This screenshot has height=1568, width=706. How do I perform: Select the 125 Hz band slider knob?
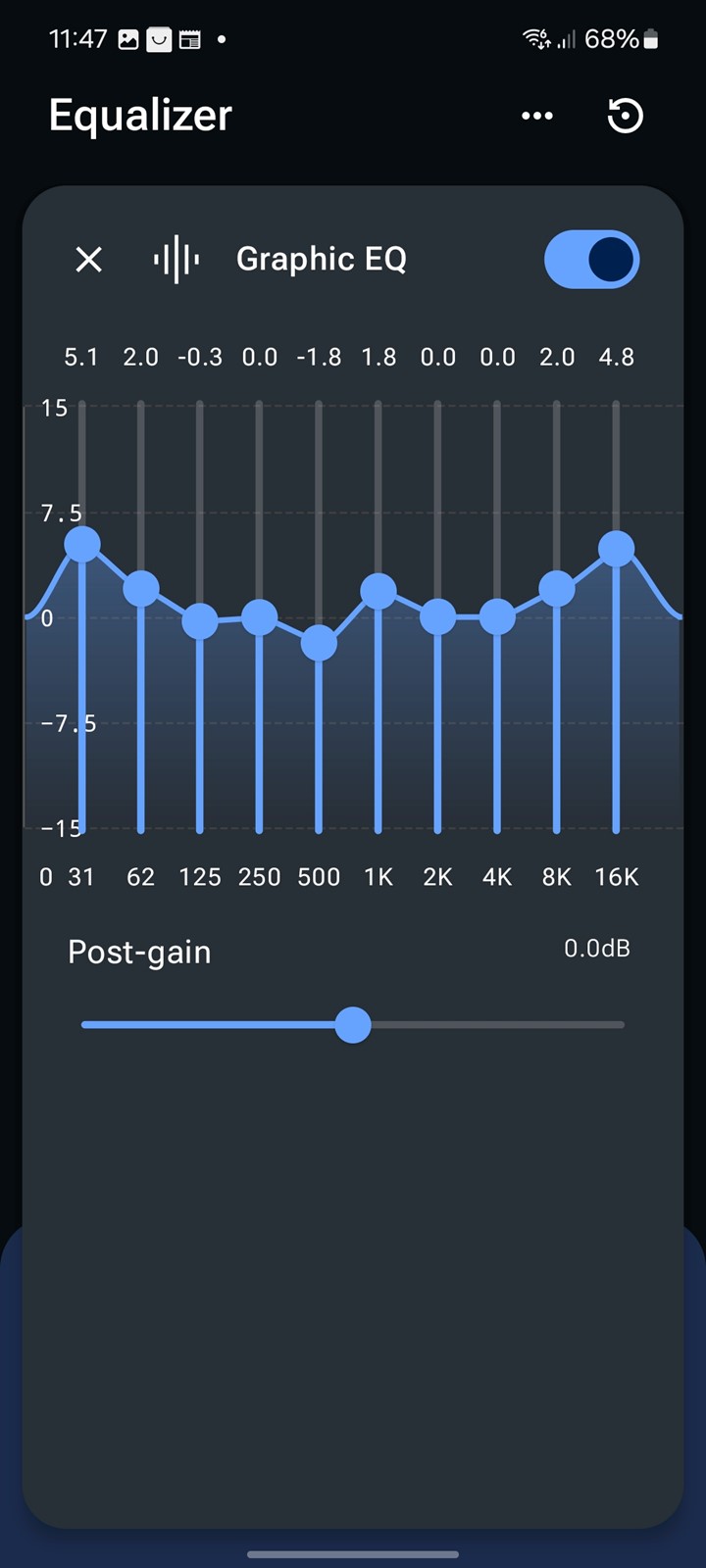tap(200, 621)
